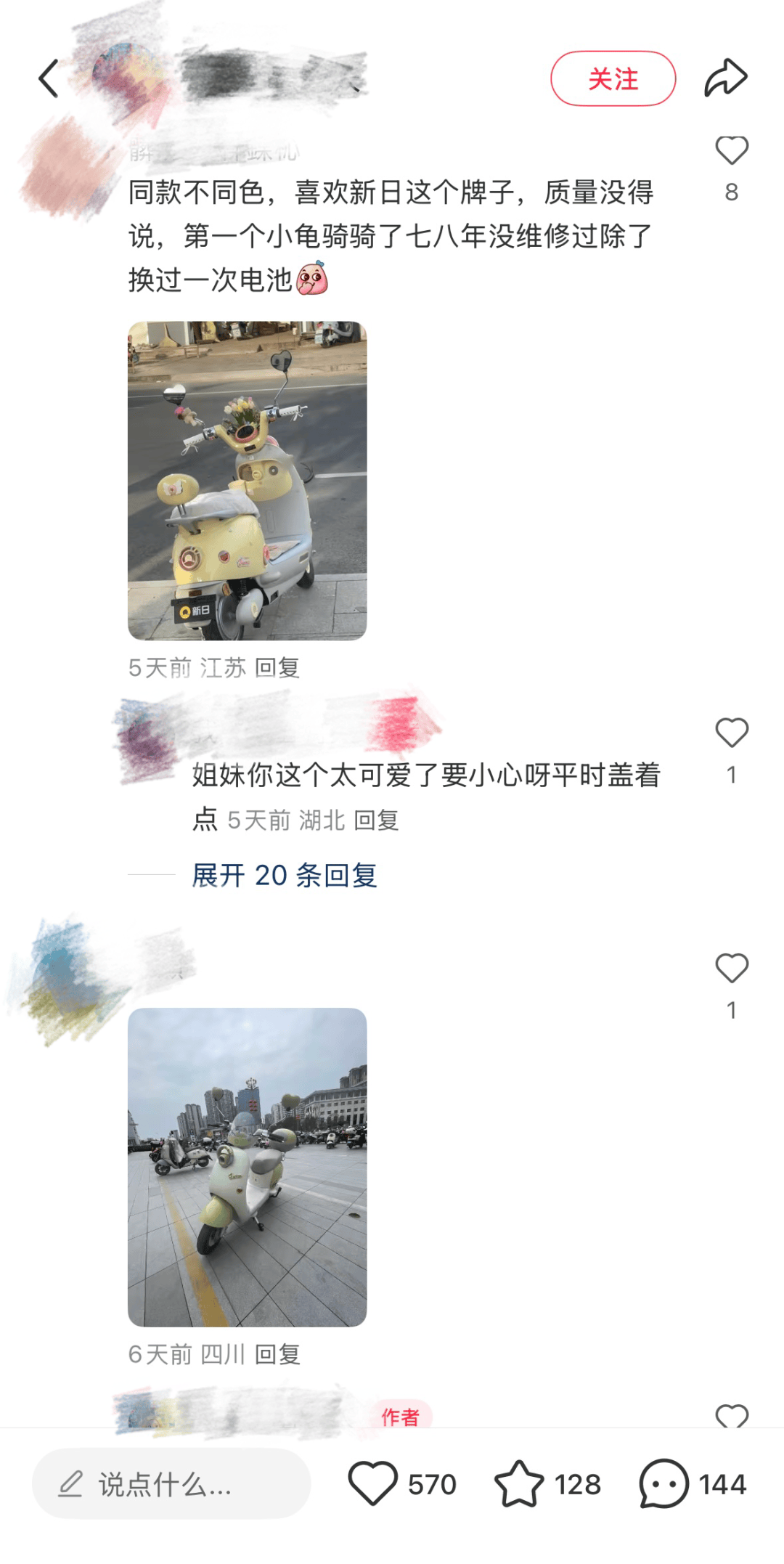The height and width of the screenshot is (1564, 784).
Task: Go back using the top-left arrow
Action: pos(49,78)
